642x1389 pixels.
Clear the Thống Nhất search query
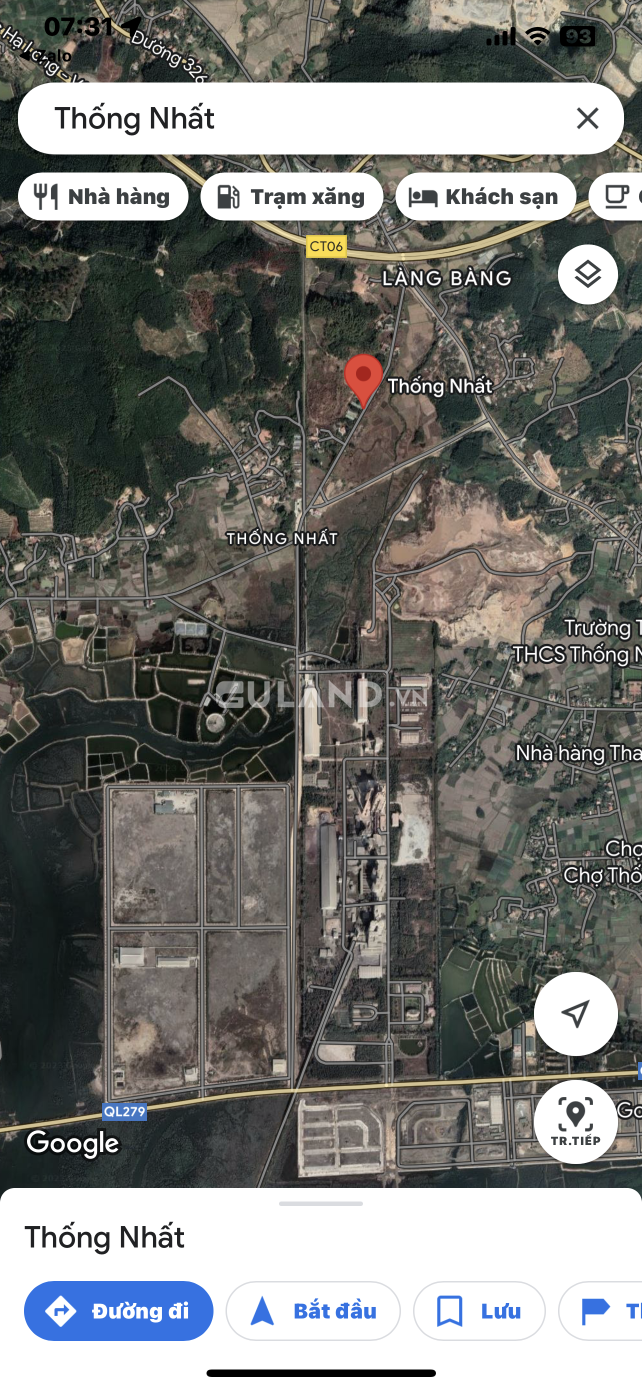pos(587,119)
